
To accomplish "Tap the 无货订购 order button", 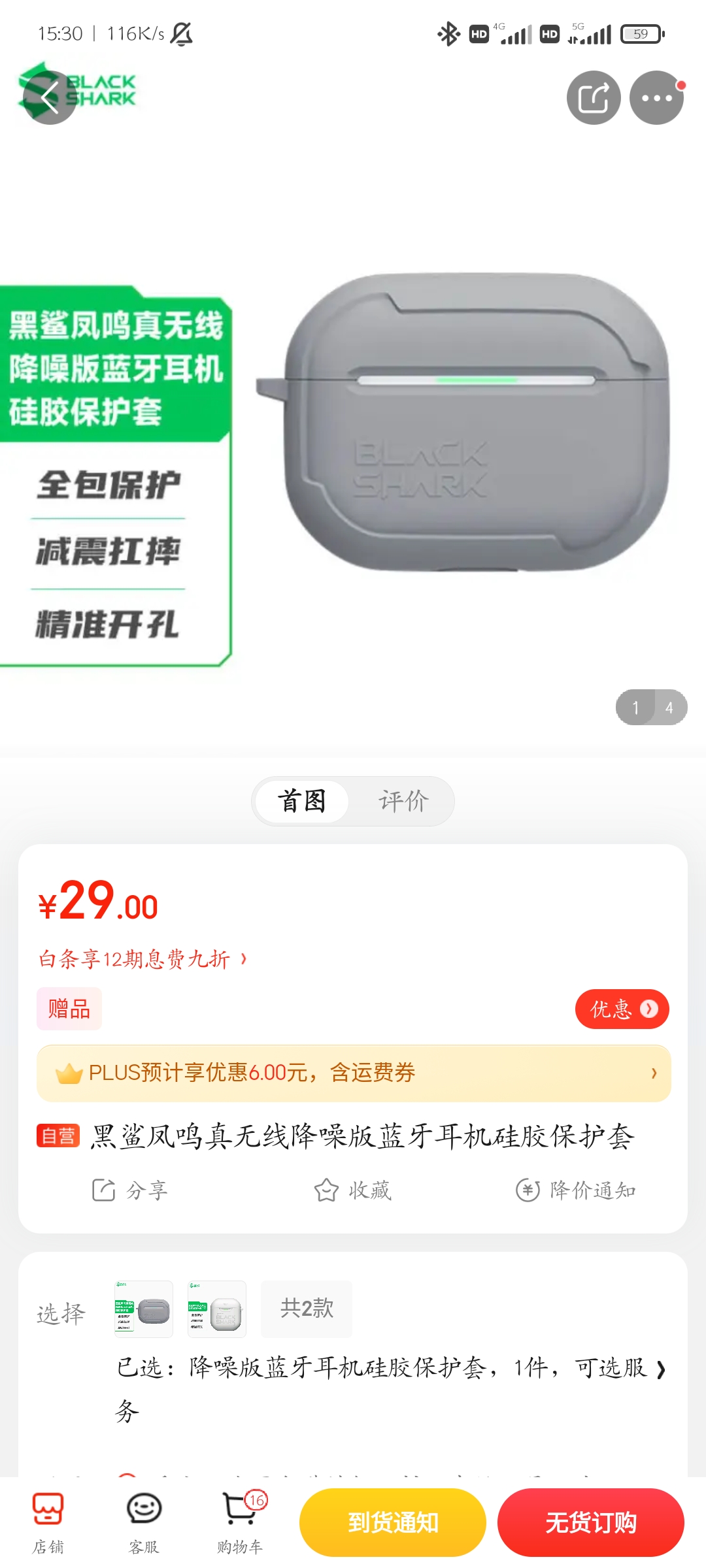I will 590,1522.
